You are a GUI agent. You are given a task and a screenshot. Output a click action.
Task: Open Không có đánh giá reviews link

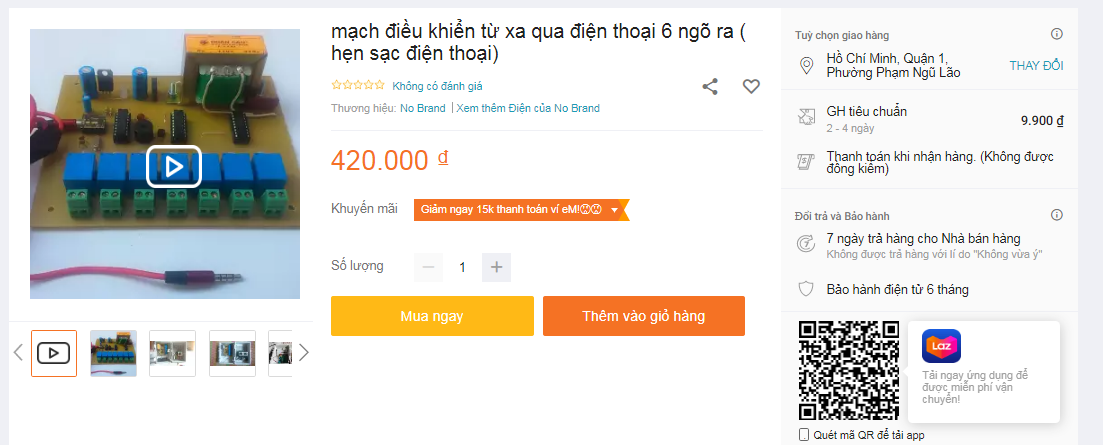click(438, 86)
